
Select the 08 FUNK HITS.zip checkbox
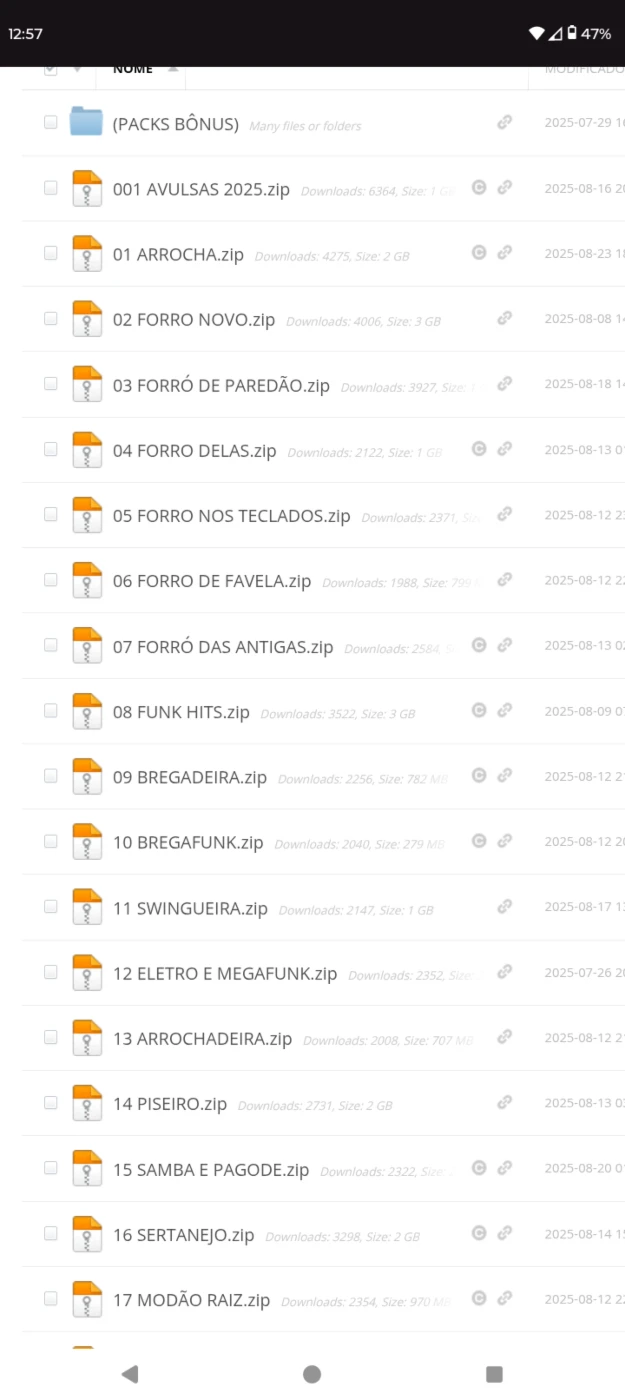(51, 710)
